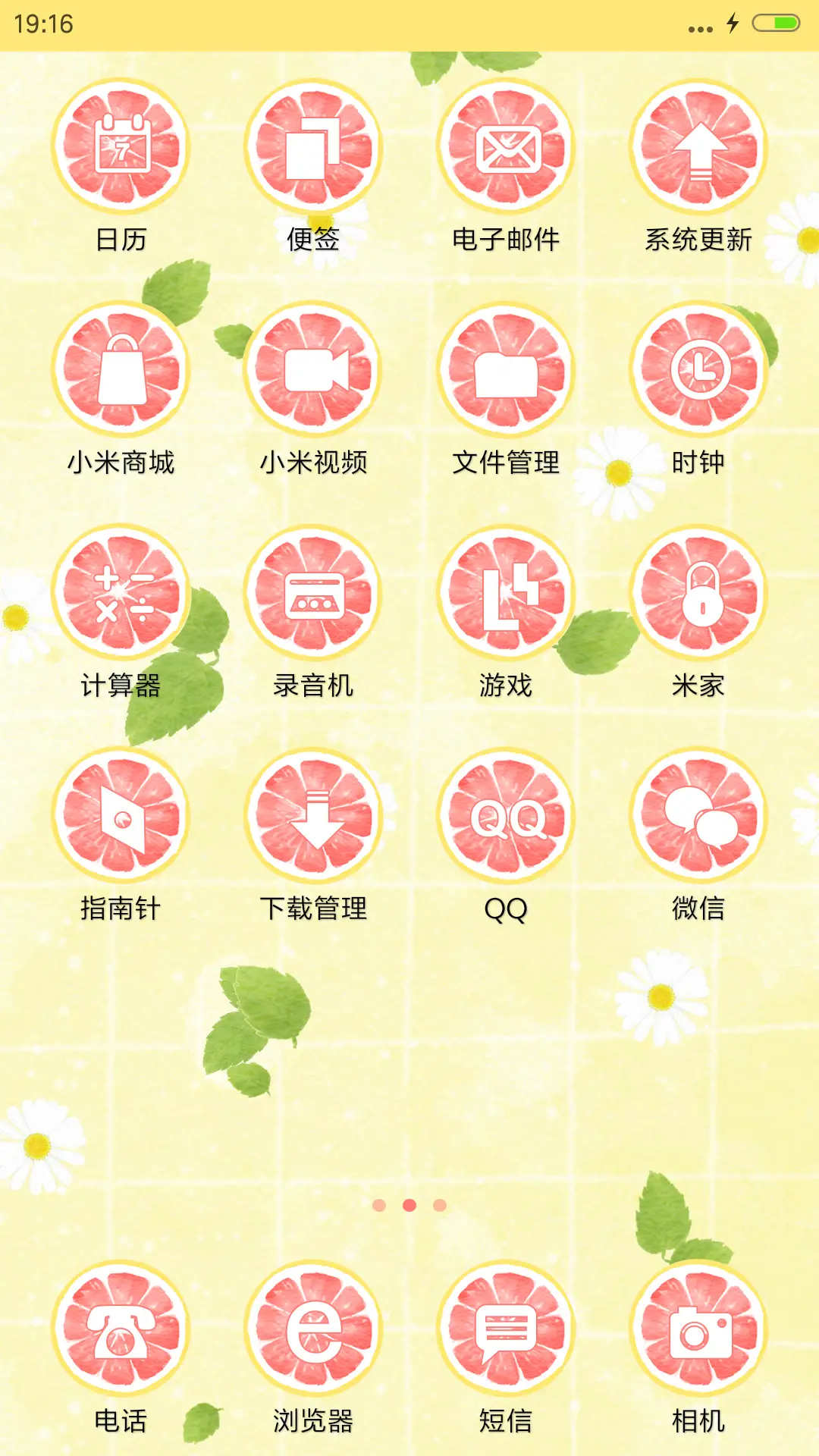819x1456 pixels.
Task: Open the 日历 Calendar app
Action: coord(121,149)
